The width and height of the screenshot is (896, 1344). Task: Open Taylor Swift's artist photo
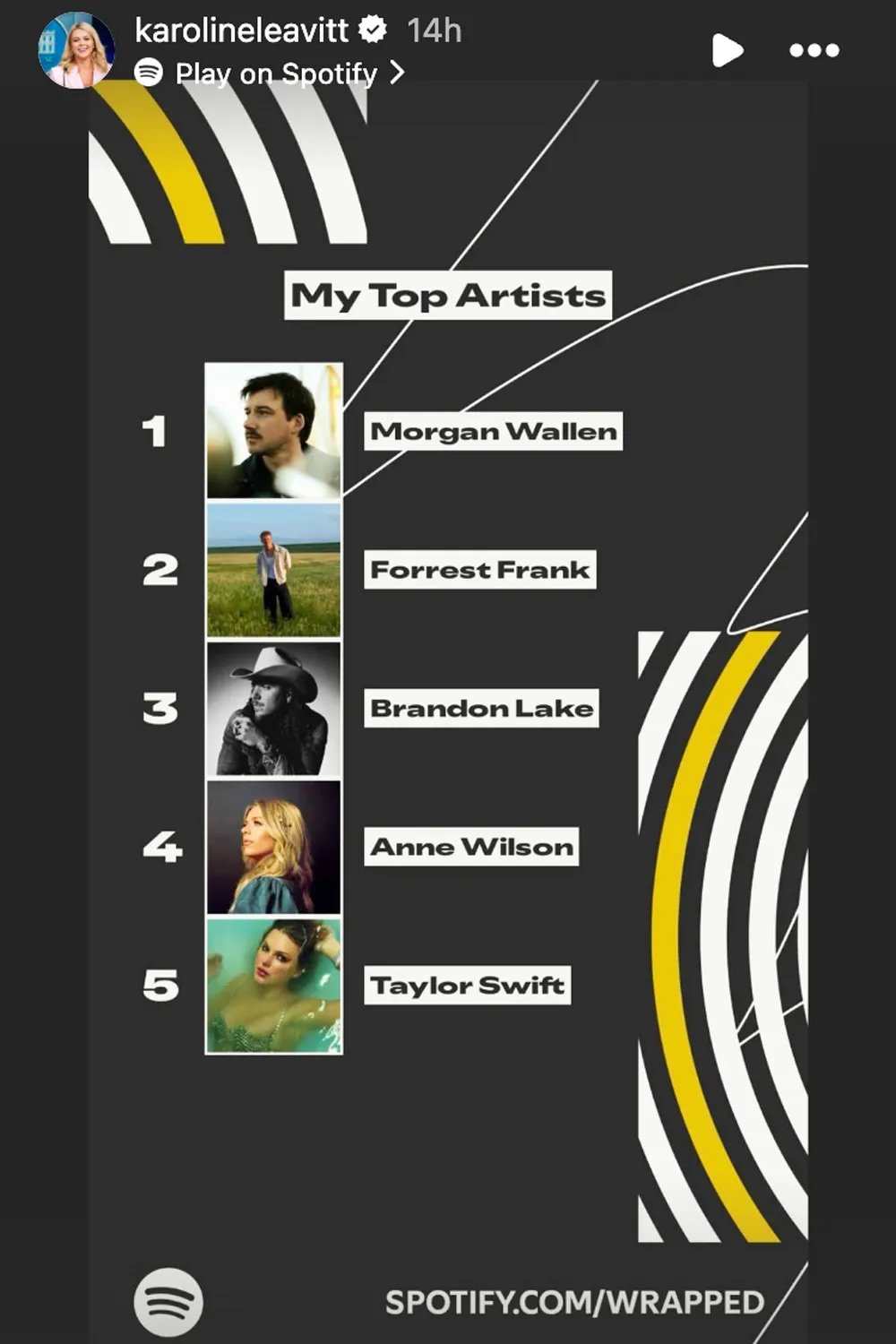click(273, 984)
